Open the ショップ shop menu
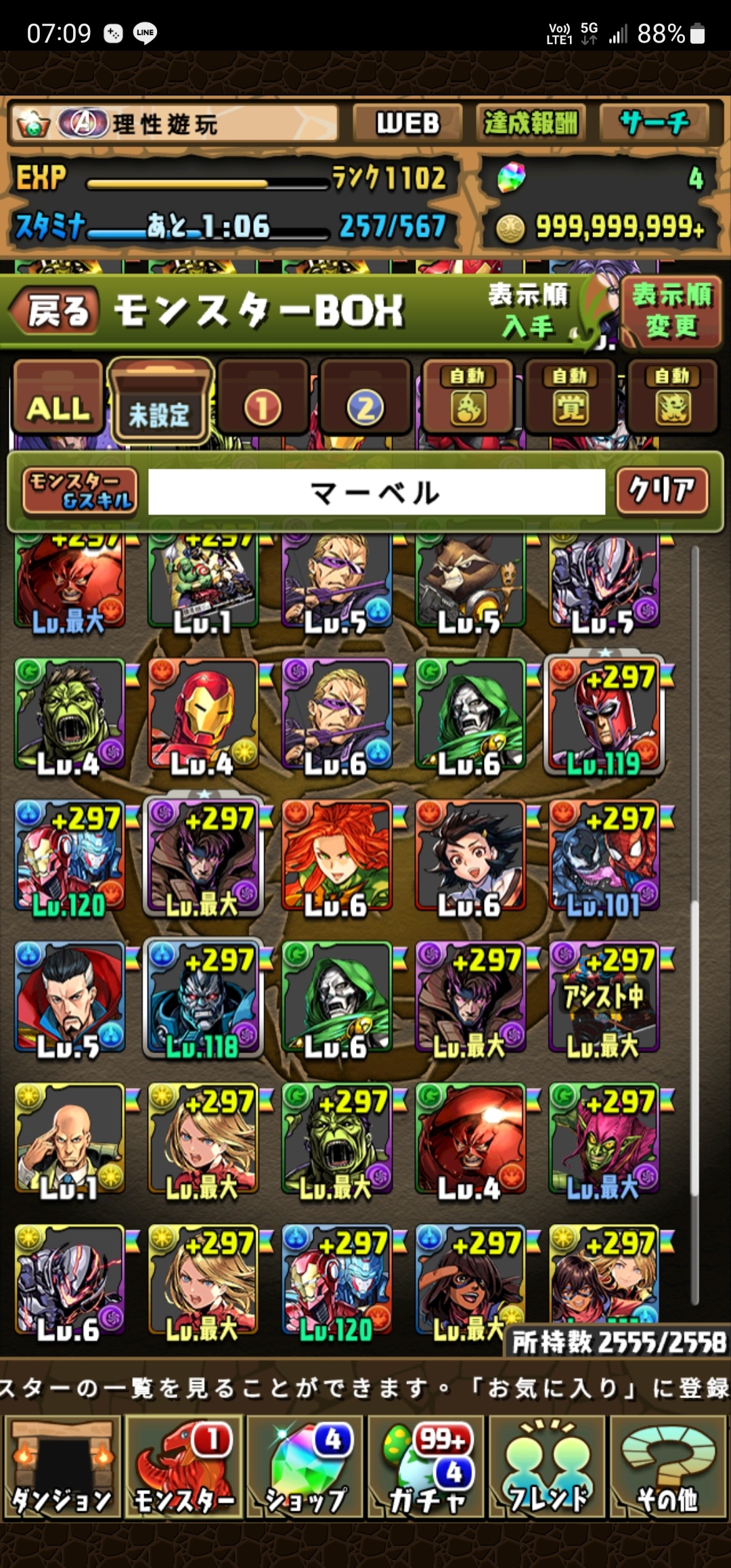 click(305, 1466)
